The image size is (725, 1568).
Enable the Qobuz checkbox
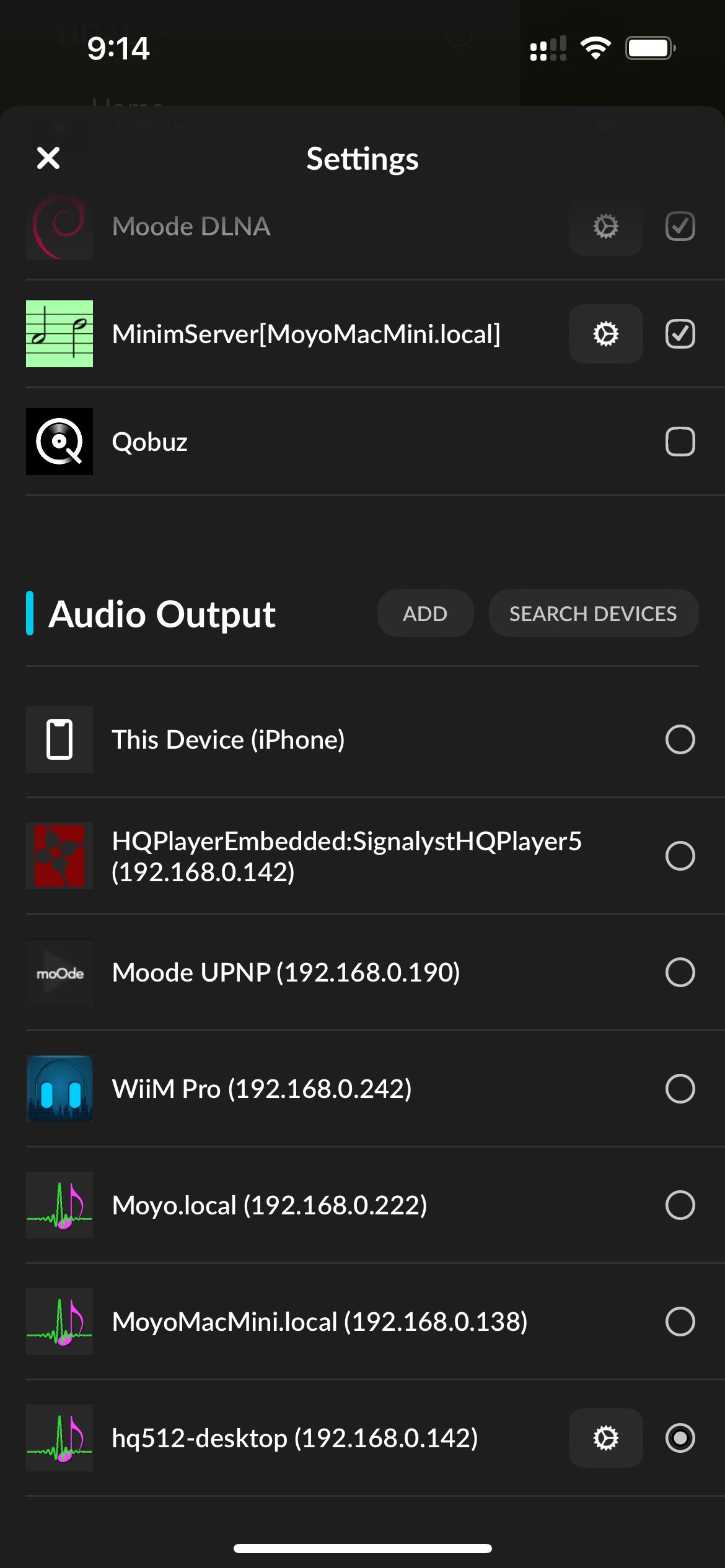click(x=680, y=442)
